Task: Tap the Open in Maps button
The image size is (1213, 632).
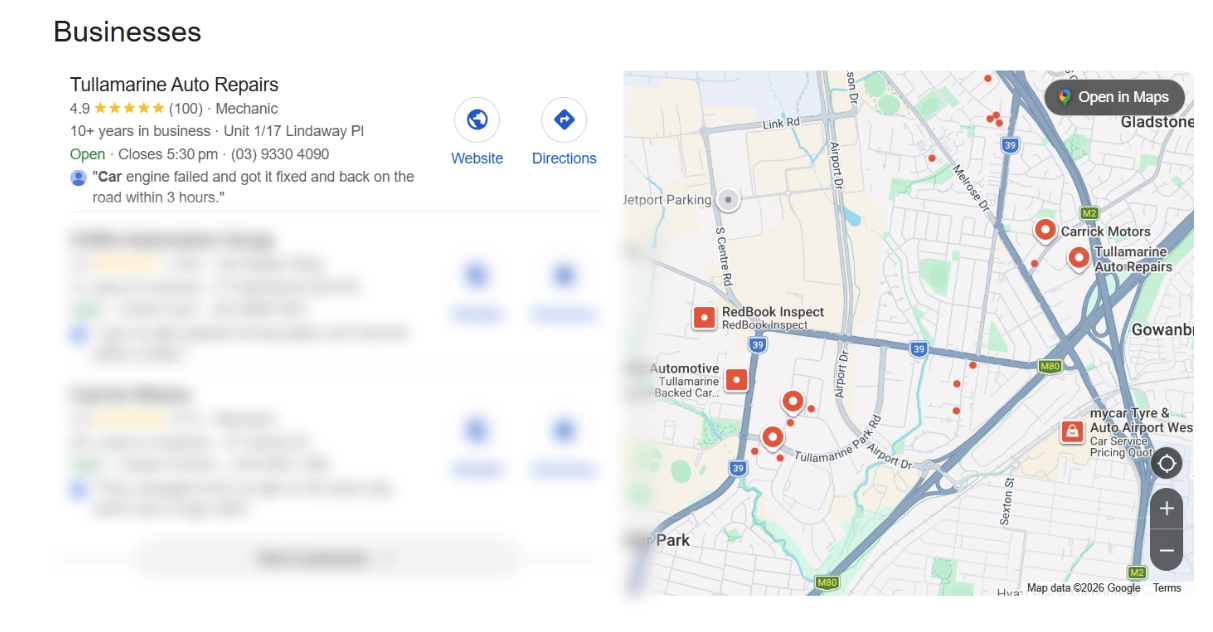Action: click(1114, 97)
